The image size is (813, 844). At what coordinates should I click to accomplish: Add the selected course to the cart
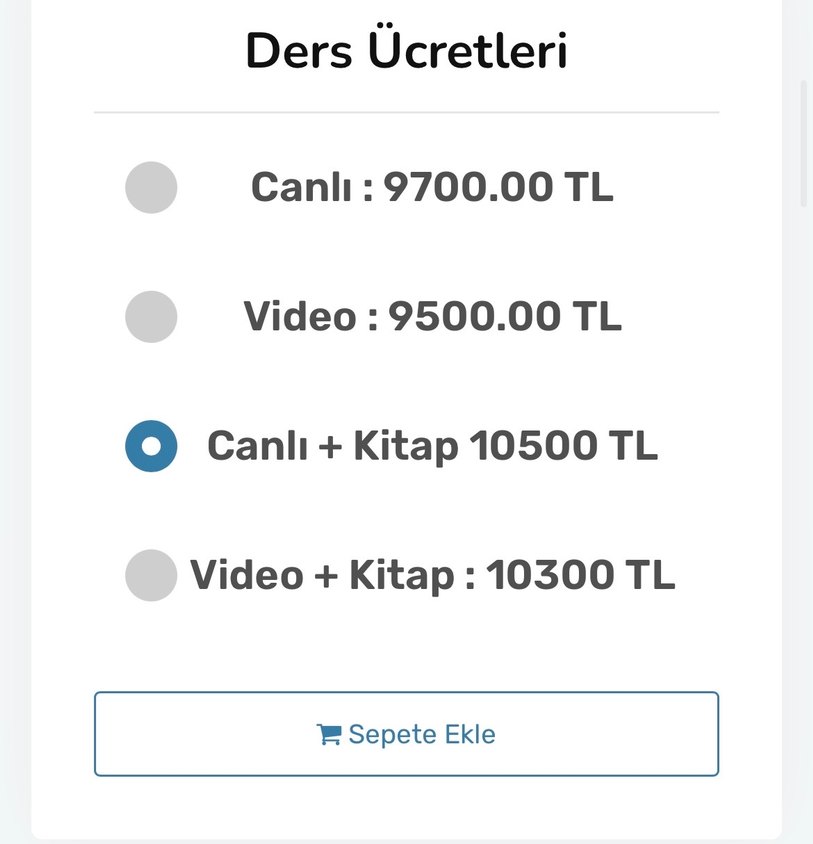pos(406,733)
